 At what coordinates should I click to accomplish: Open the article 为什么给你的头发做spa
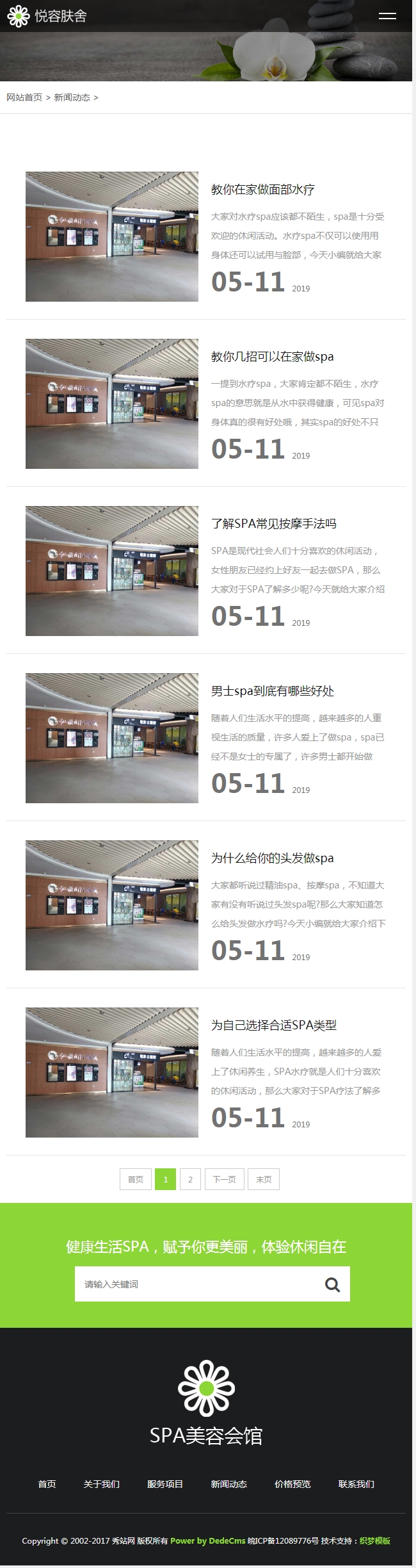coord(272,858)
